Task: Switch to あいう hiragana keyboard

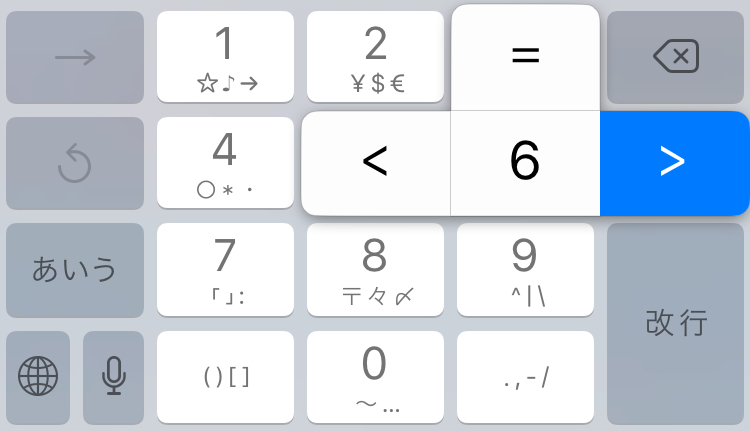Action: pyautogui.click(x=75, y=270)
